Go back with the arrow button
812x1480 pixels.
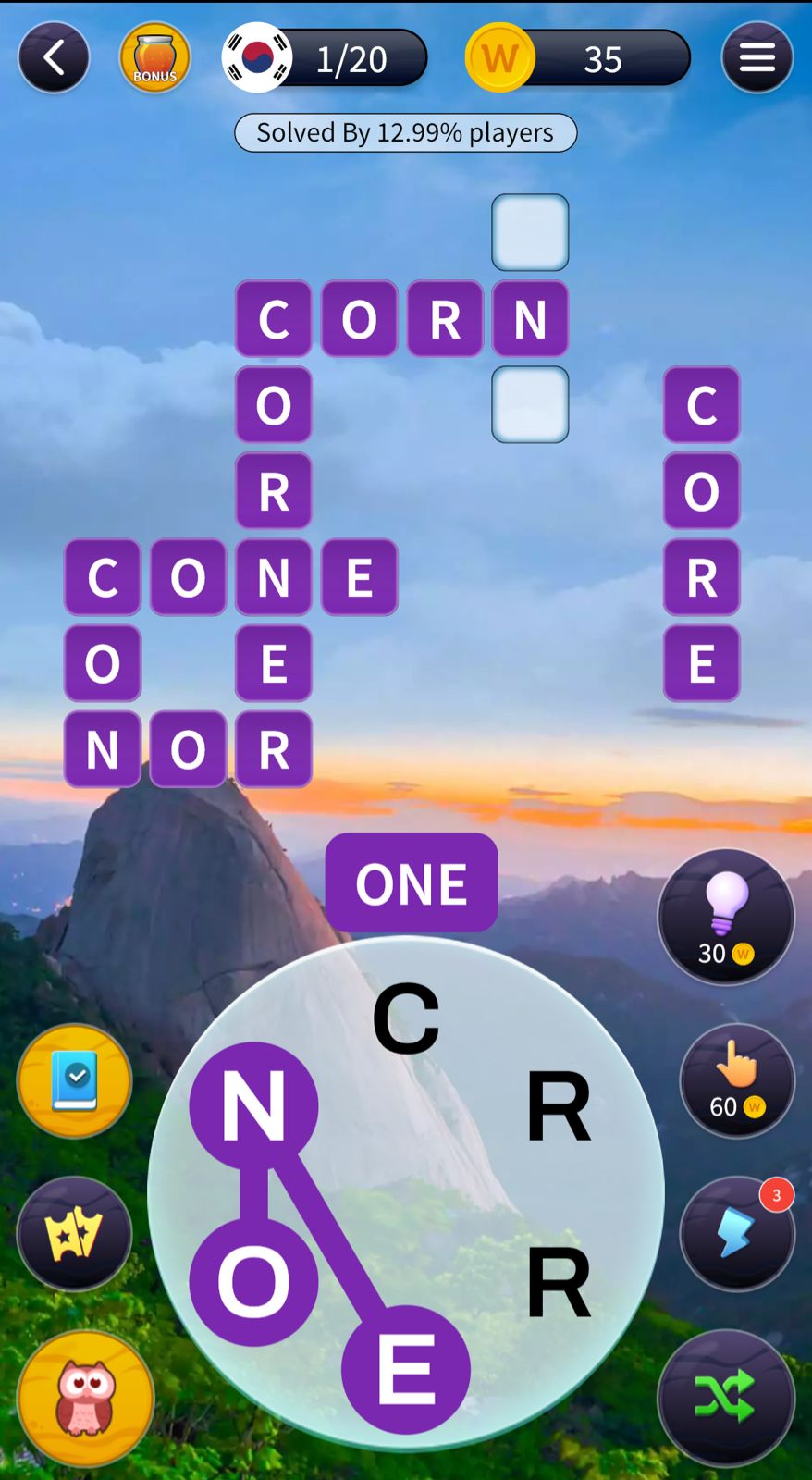54,58
